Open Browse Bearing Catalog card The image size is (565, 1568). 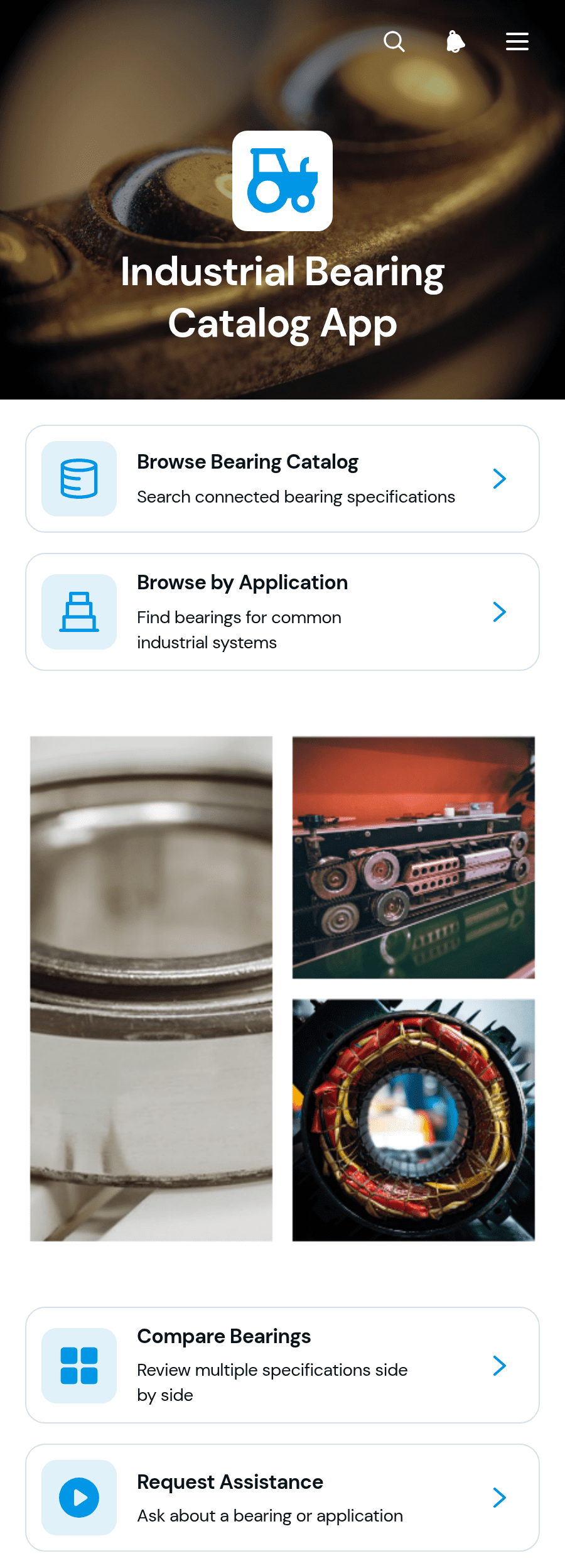[282, 479]
